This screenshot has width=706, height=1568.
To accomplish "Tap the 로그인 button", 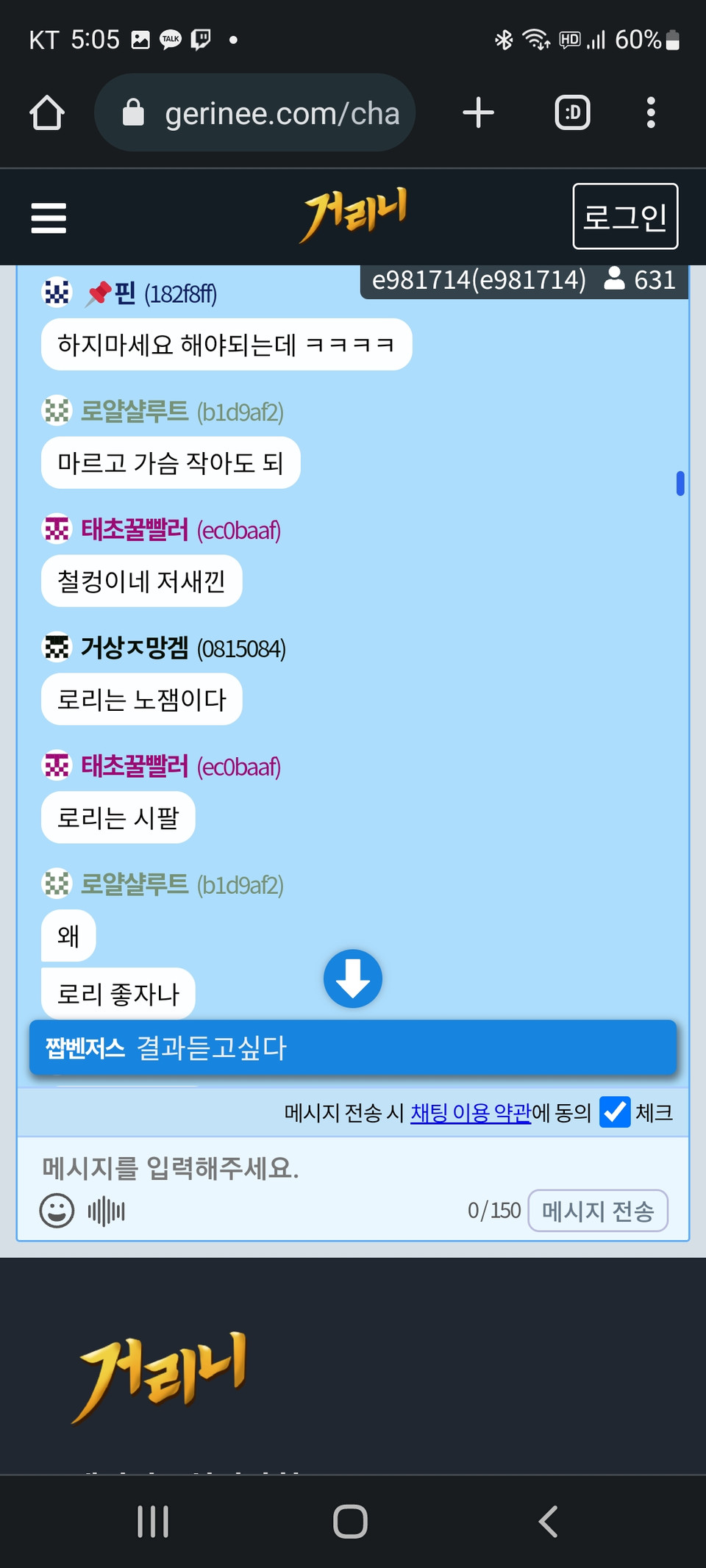I will point(625,217).
